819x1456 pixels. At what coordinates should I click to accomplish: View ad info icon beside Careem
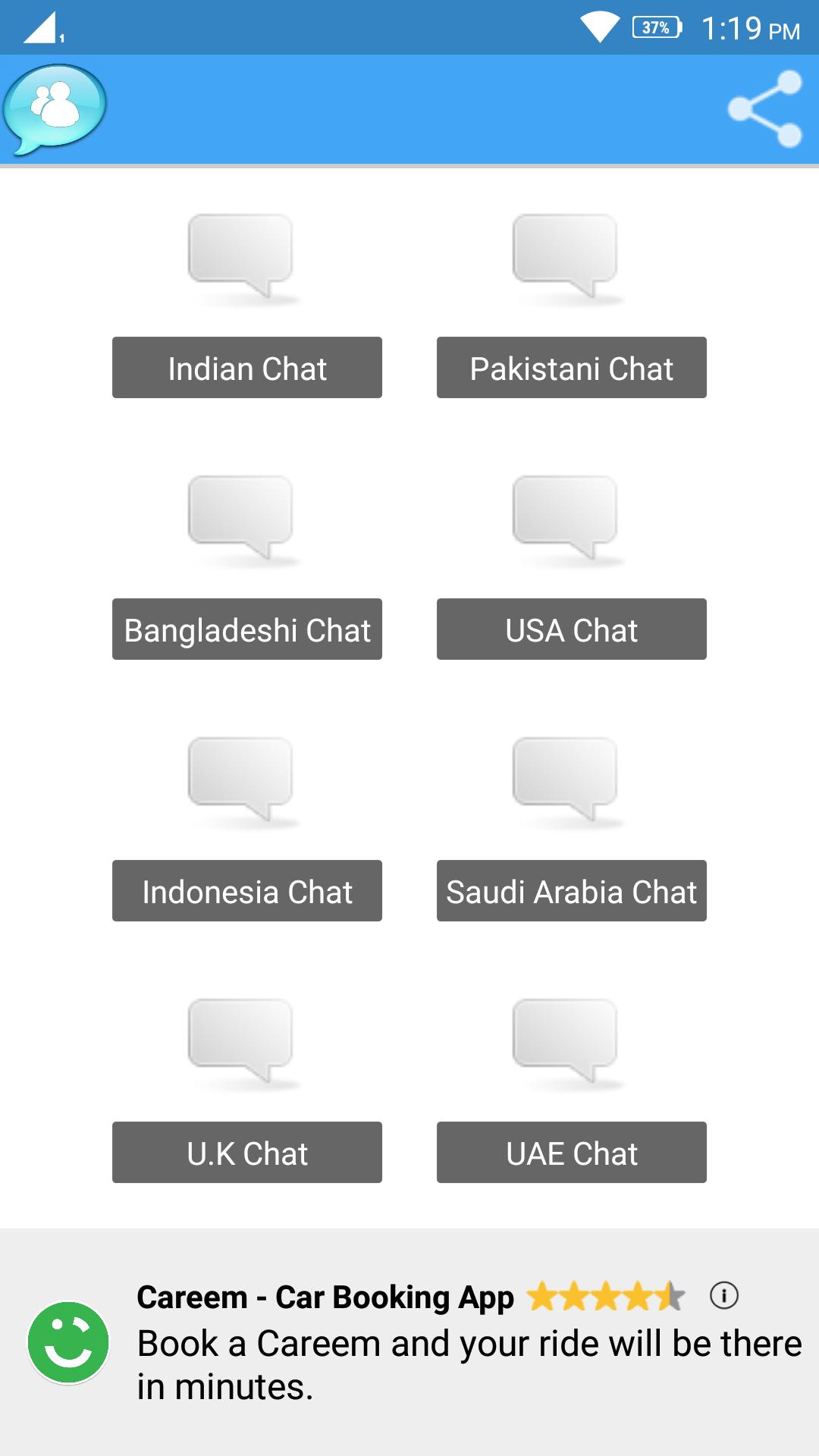(x=723, y=1296)
